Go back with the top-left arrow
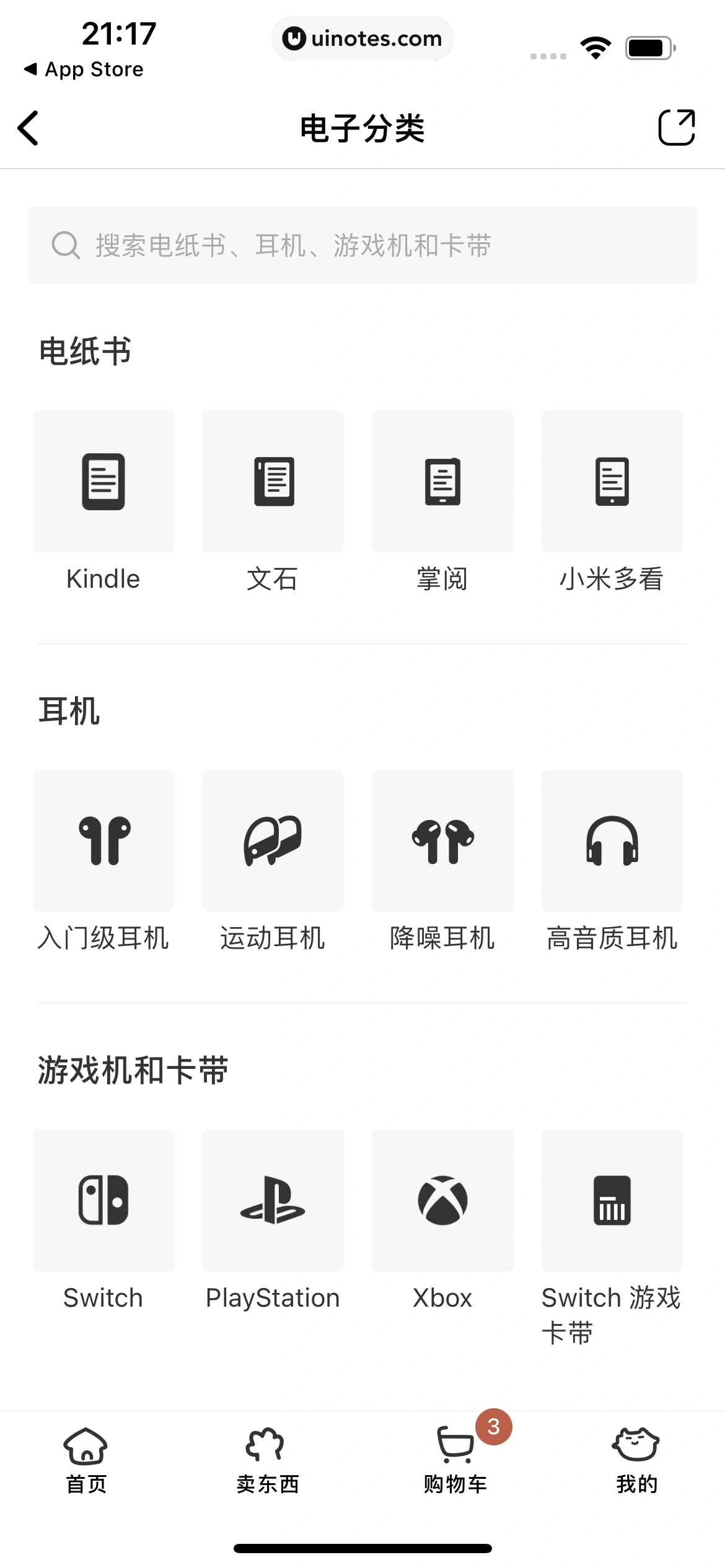Screen dimensions: 725x1568 pyautogui.click(x=29, y=129)
